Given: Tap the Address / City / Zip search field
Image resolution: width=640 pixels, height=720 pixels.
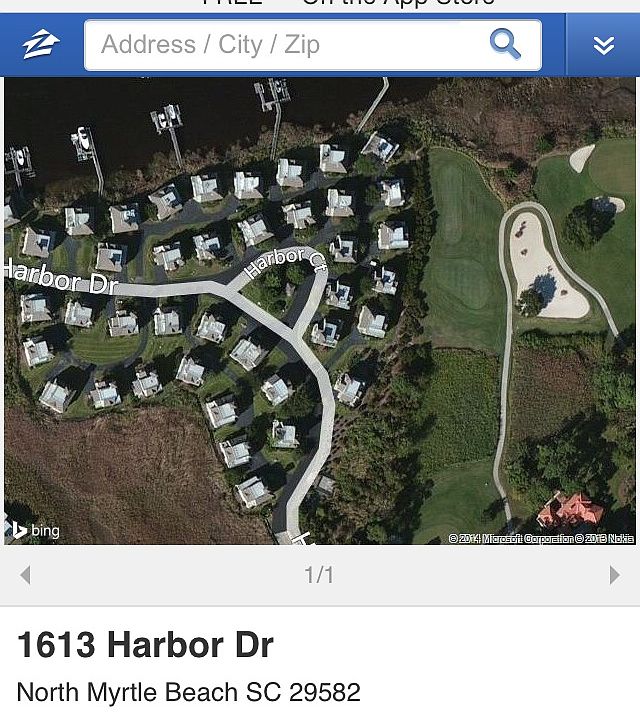Looking at the screenshot, I should pyautogui.click(x=285, y=45).
